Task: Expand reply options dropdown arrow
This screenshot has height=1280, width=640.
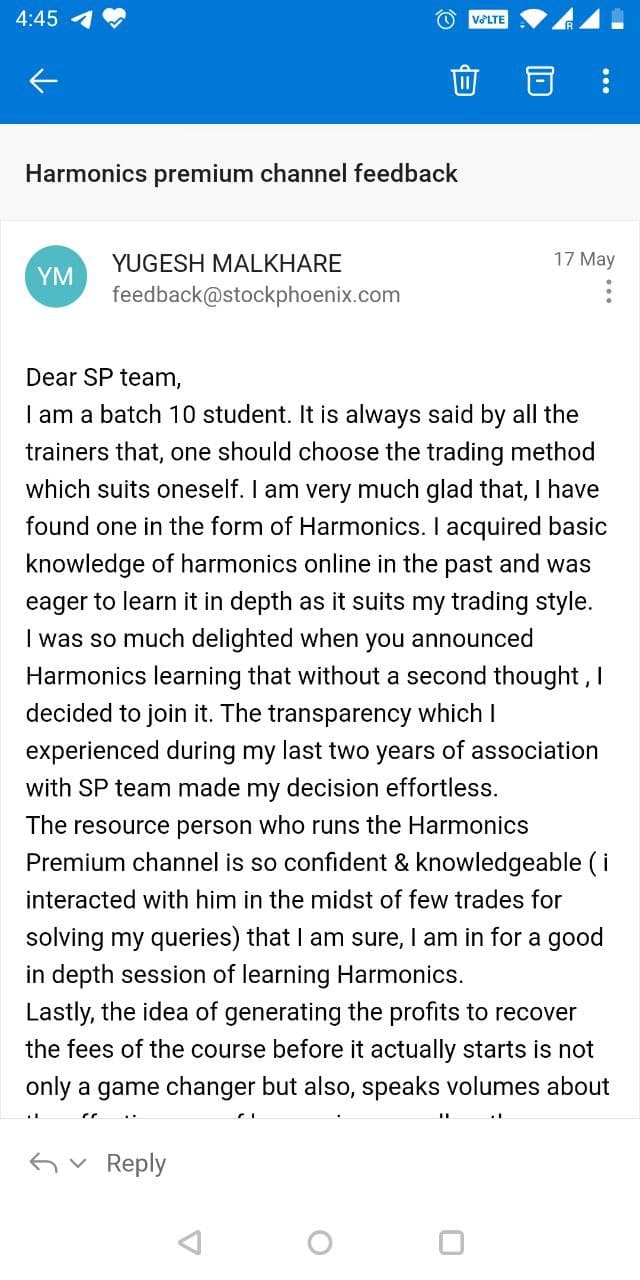Action: pos(80,1163)
